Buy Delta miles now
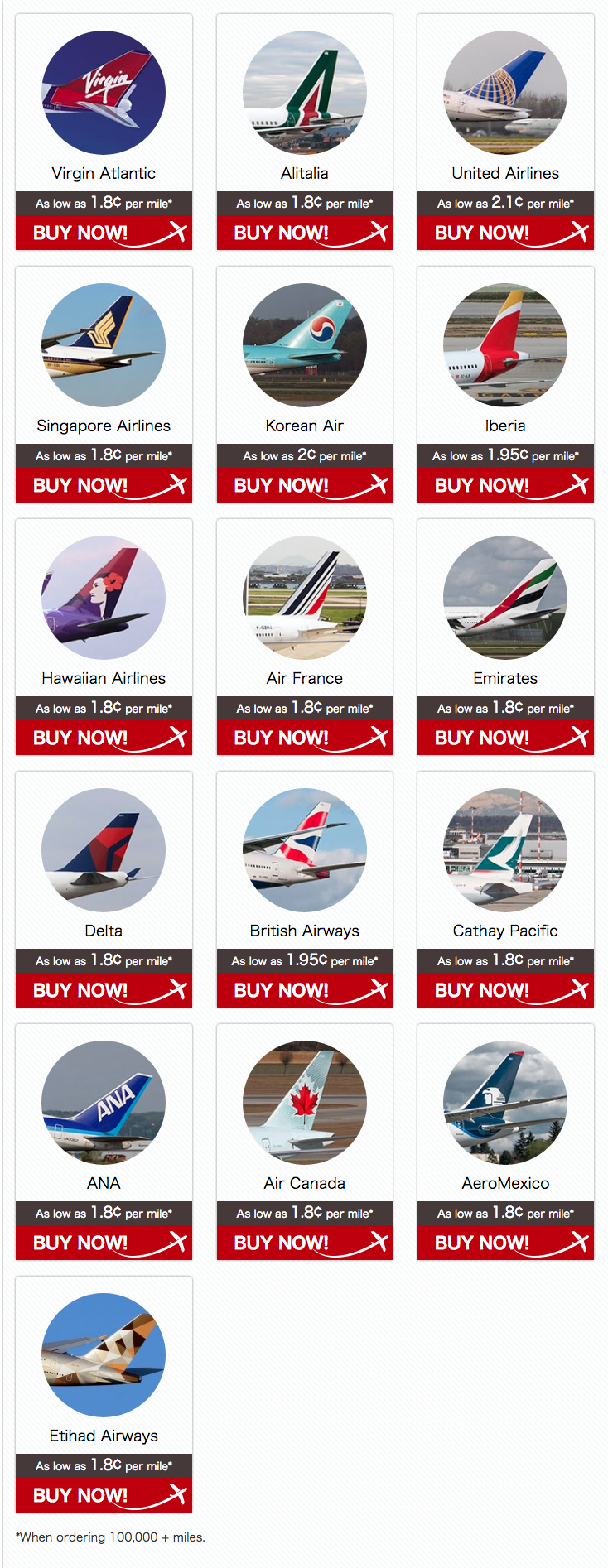608x1568 pixels. click(104, 990)
